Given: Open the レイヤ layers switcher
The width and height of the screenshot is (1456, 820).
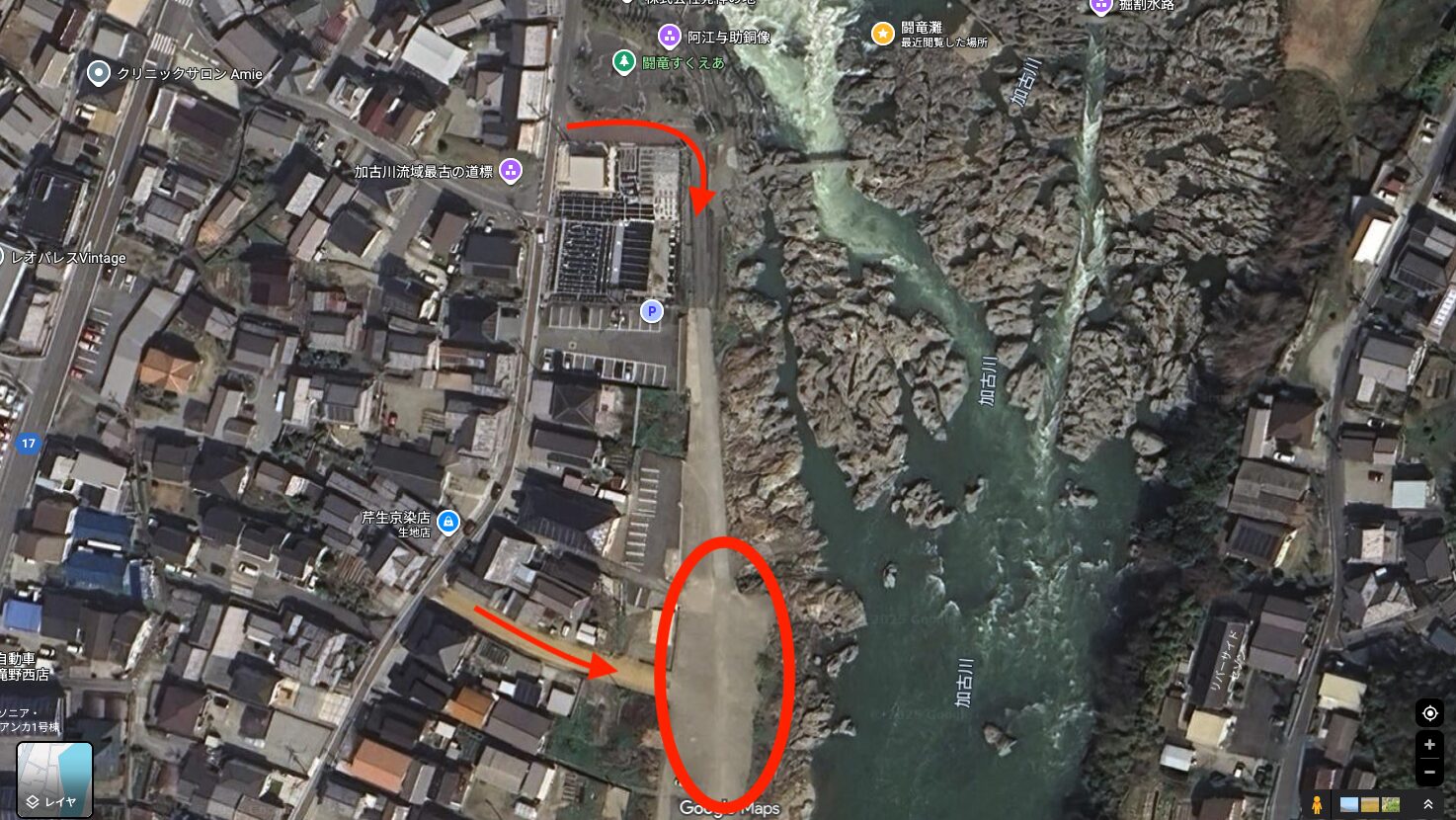Looking at the screenshot, I should tap(54, 779).
